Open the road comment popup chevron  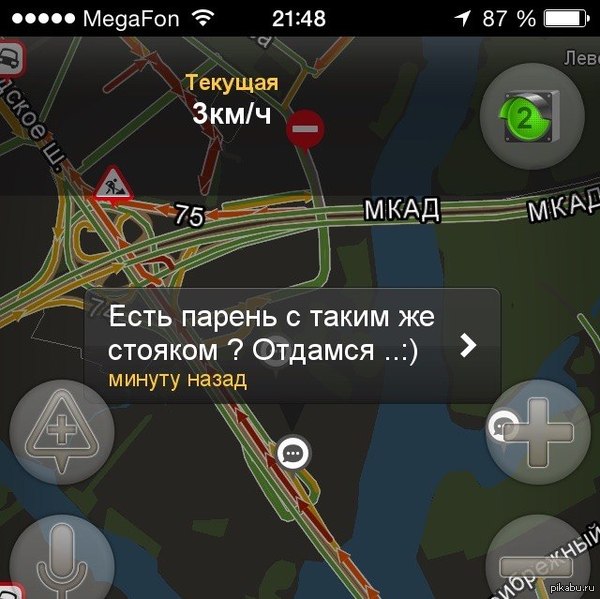467,345
